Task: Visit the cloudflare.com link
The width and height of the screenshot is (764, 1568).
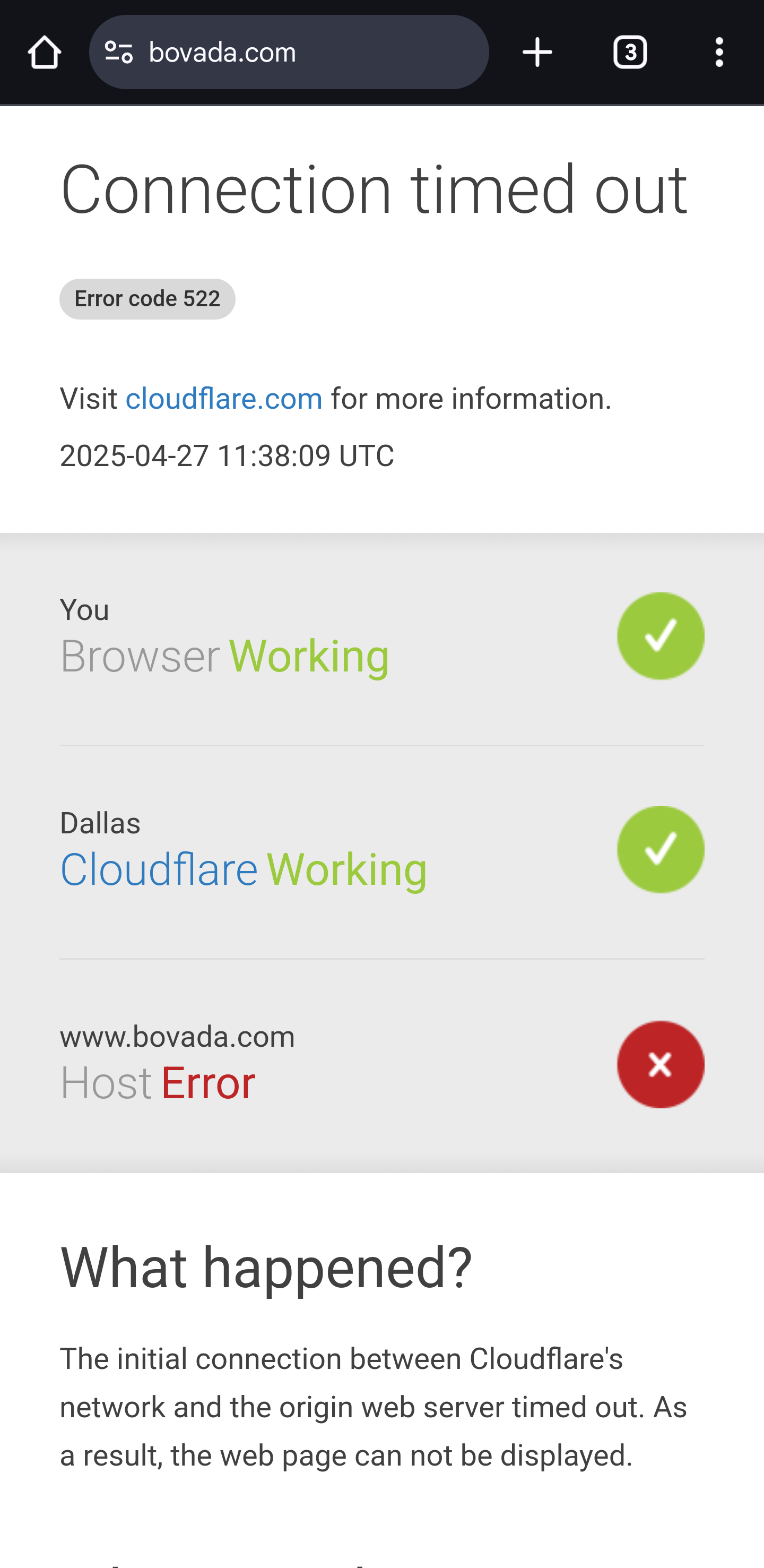Action: coord(224,399)
